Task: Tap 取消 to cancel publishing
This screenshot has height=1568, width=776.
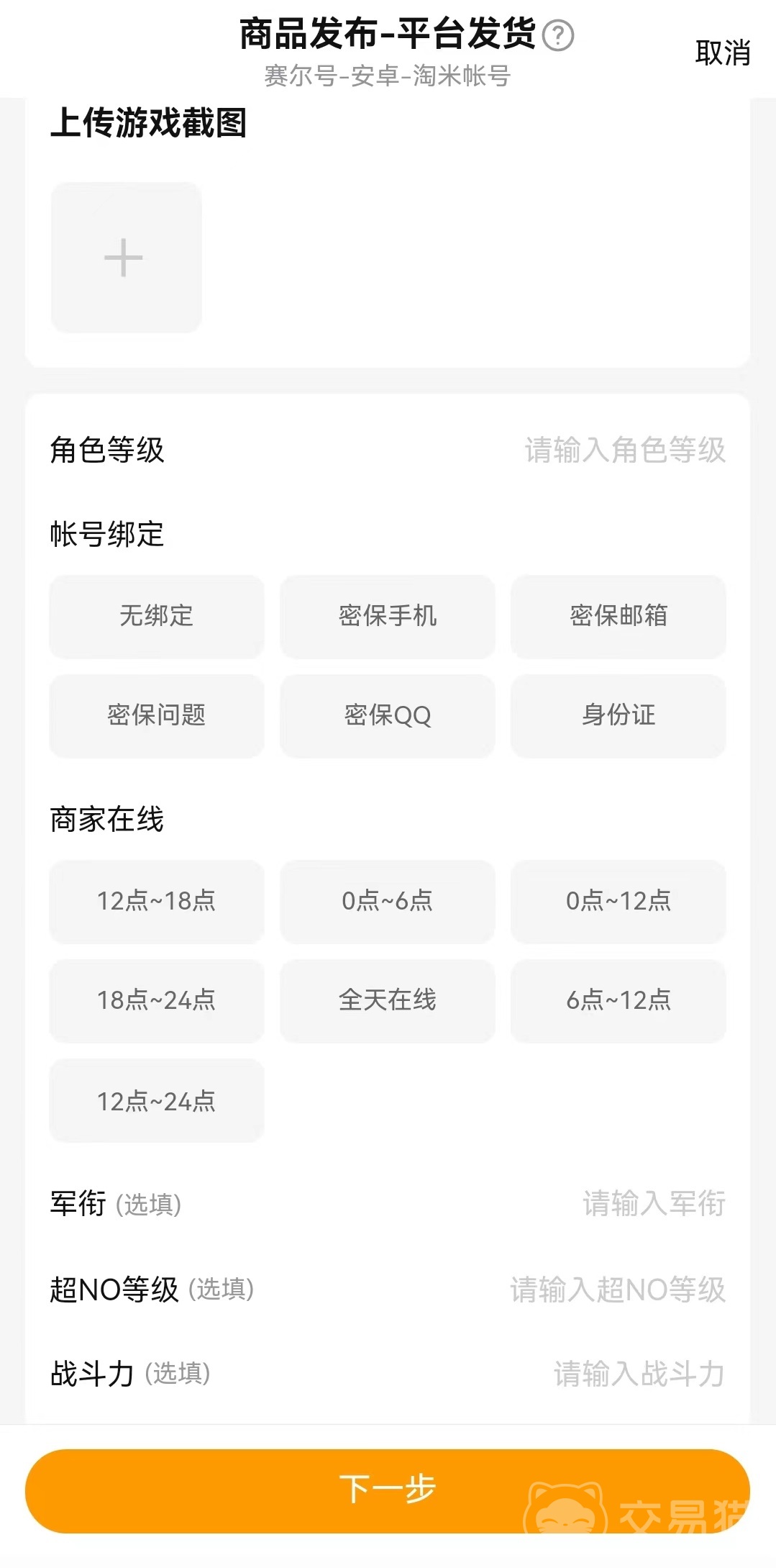Action: pyautogui.click(x=722, y=53)
